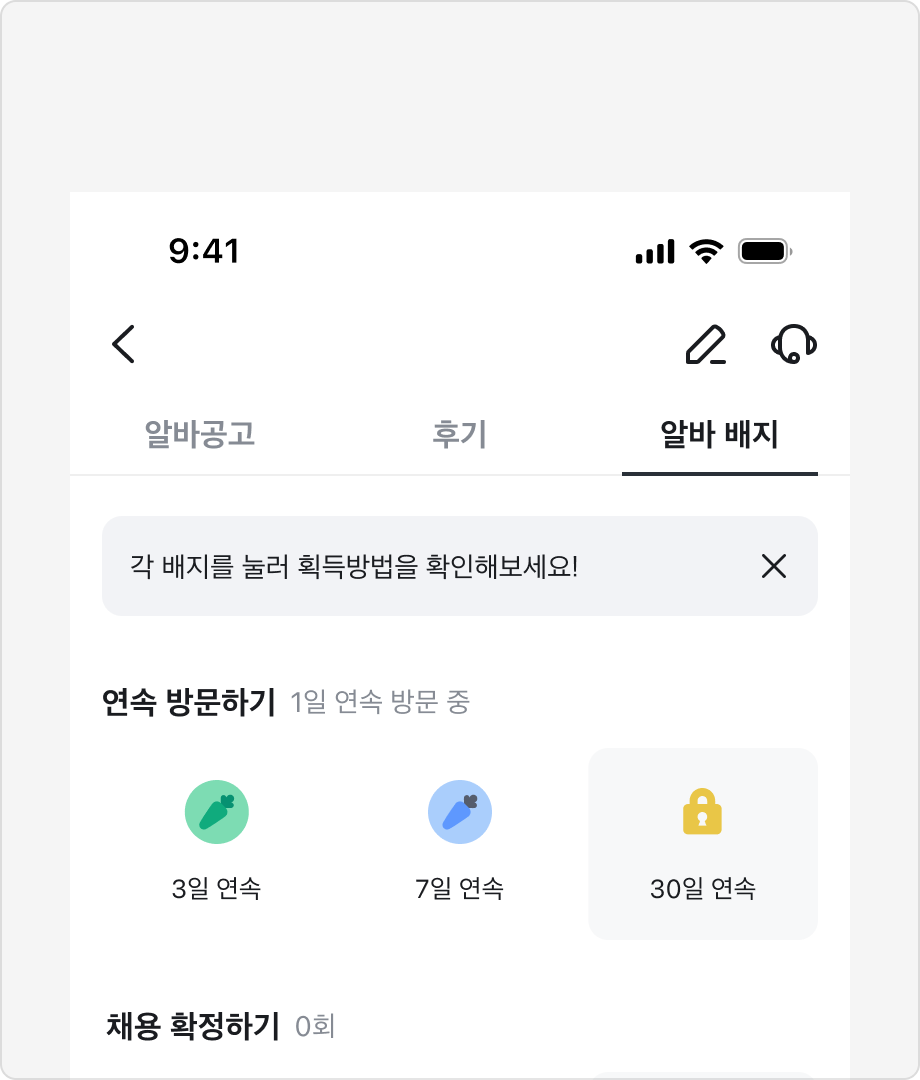The height and width of the screenshot is (1080, 920).
Task: Select the blue 7일 연속 carrot badge
Action: tap(460, 811)
